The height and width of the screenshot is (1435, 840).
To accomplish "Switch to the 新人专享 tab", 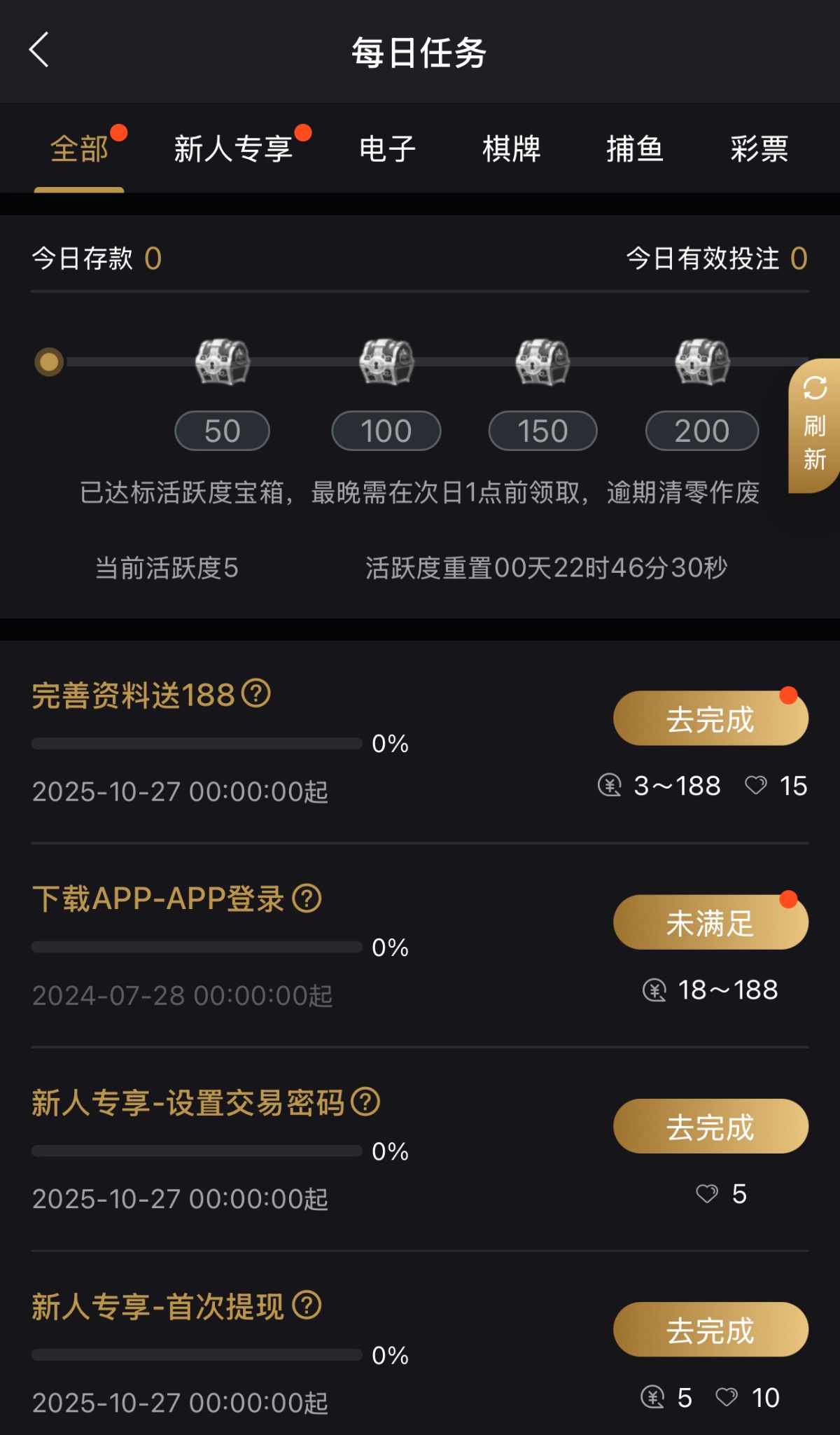I will click(233, 149).
